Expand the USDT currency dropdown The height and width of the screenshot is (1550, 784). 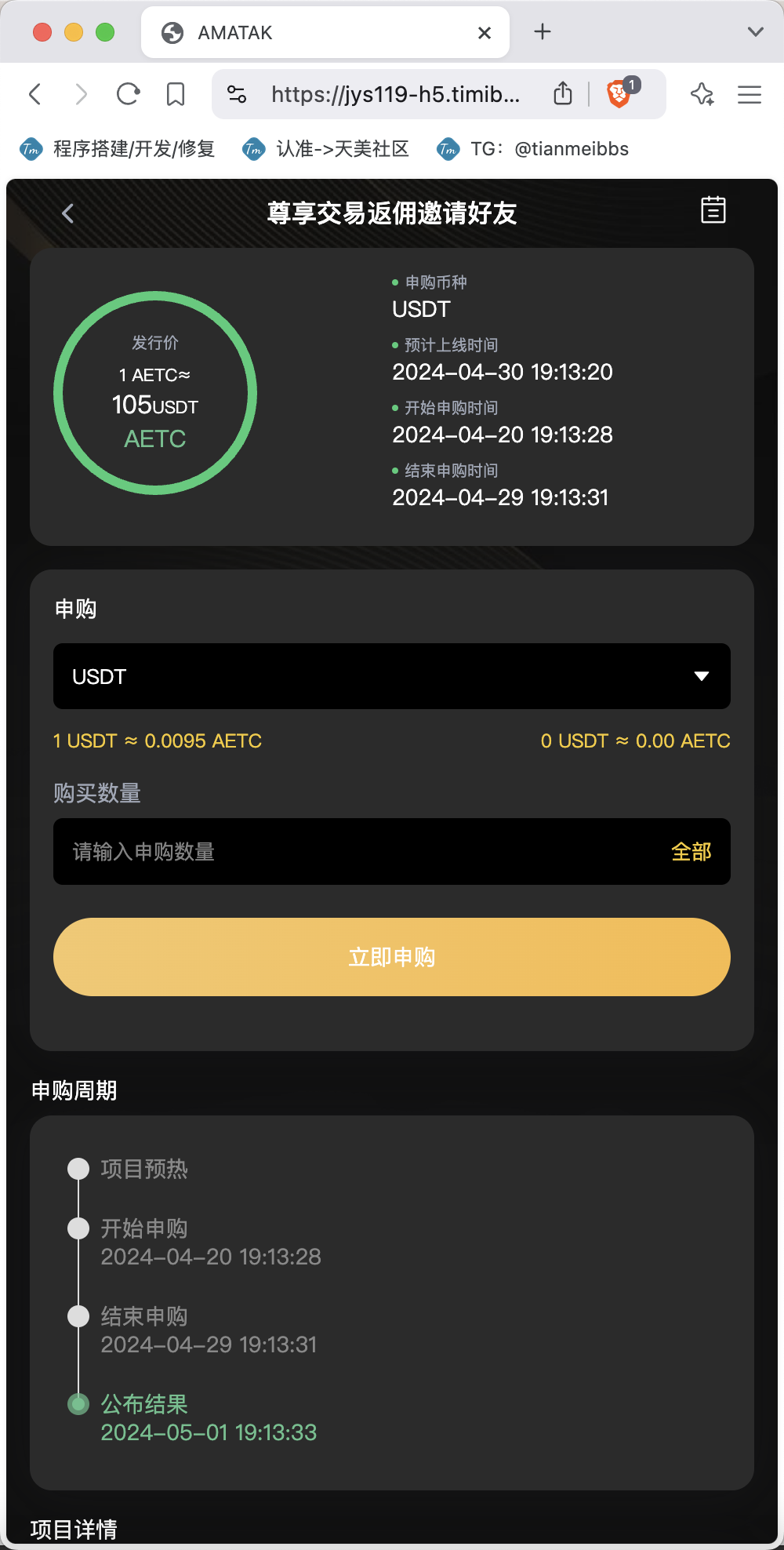[392, 676]
